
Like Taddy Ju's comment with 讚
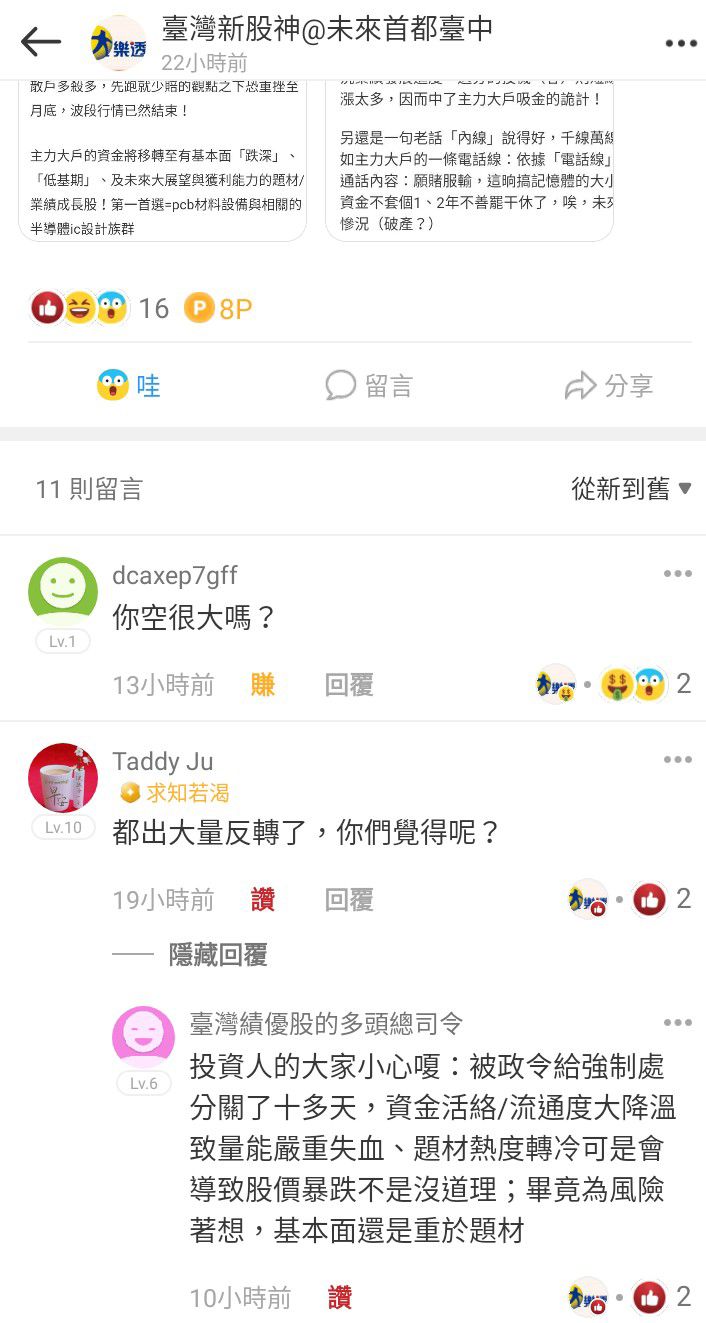point(263,900)
